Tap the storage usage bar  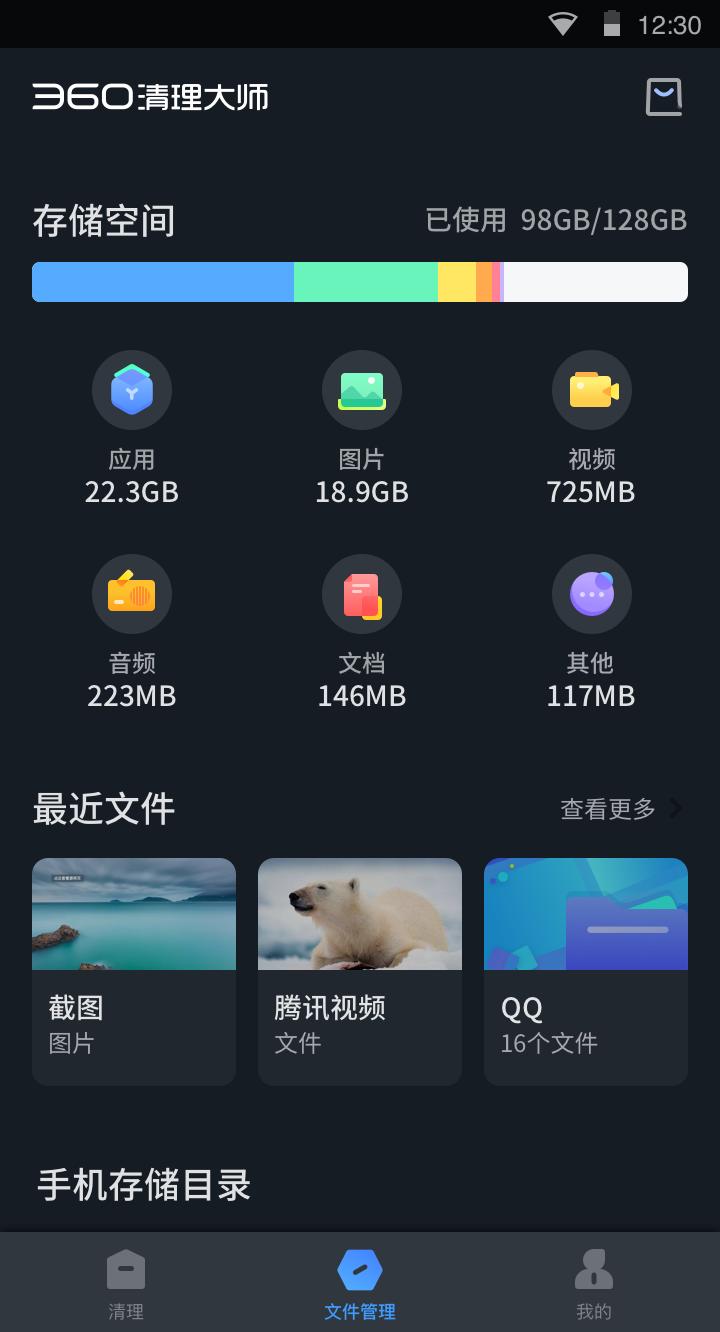click(x=360, y=281)
